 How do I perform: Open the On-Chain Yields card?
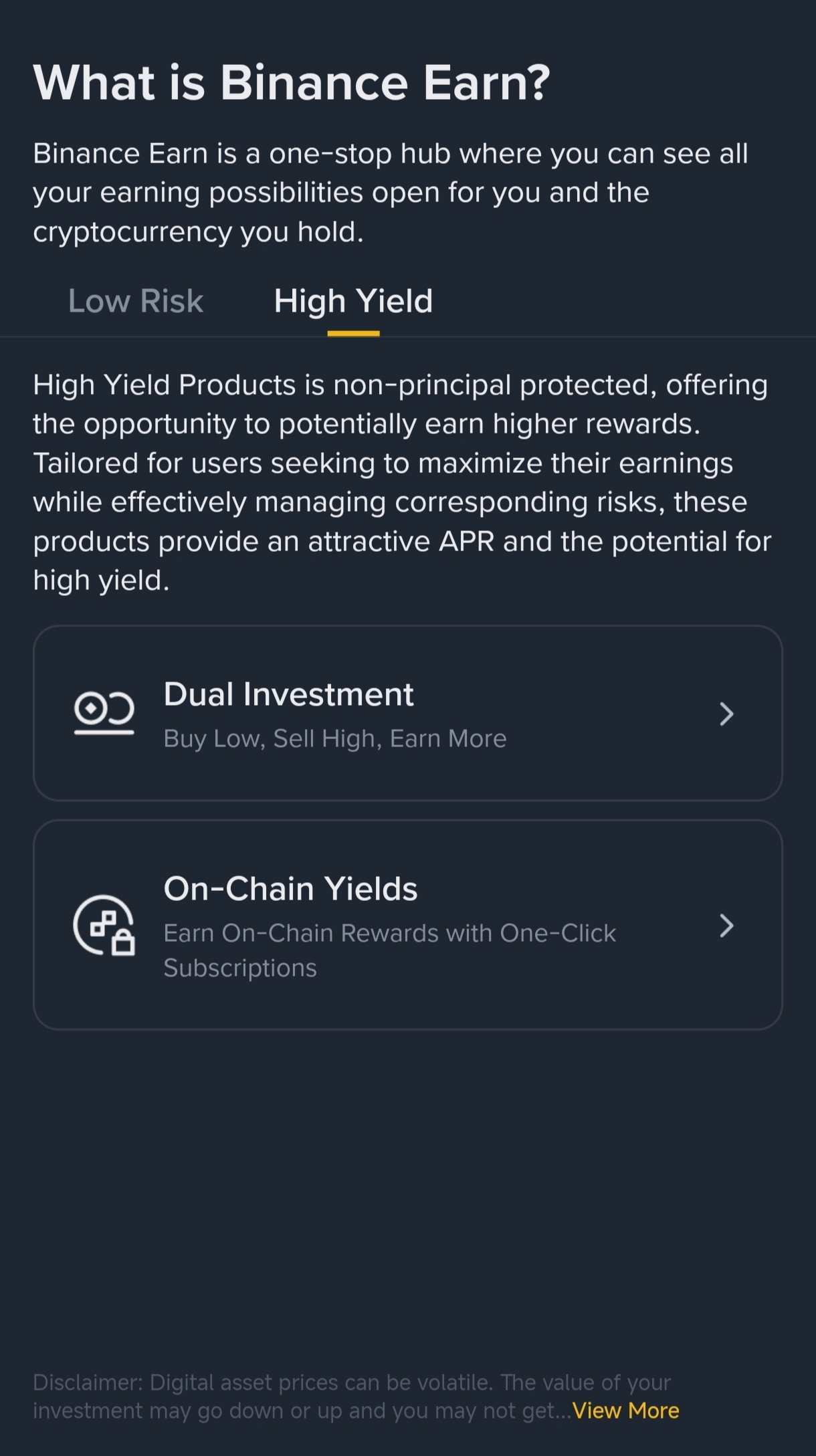[x=407, y=924]
